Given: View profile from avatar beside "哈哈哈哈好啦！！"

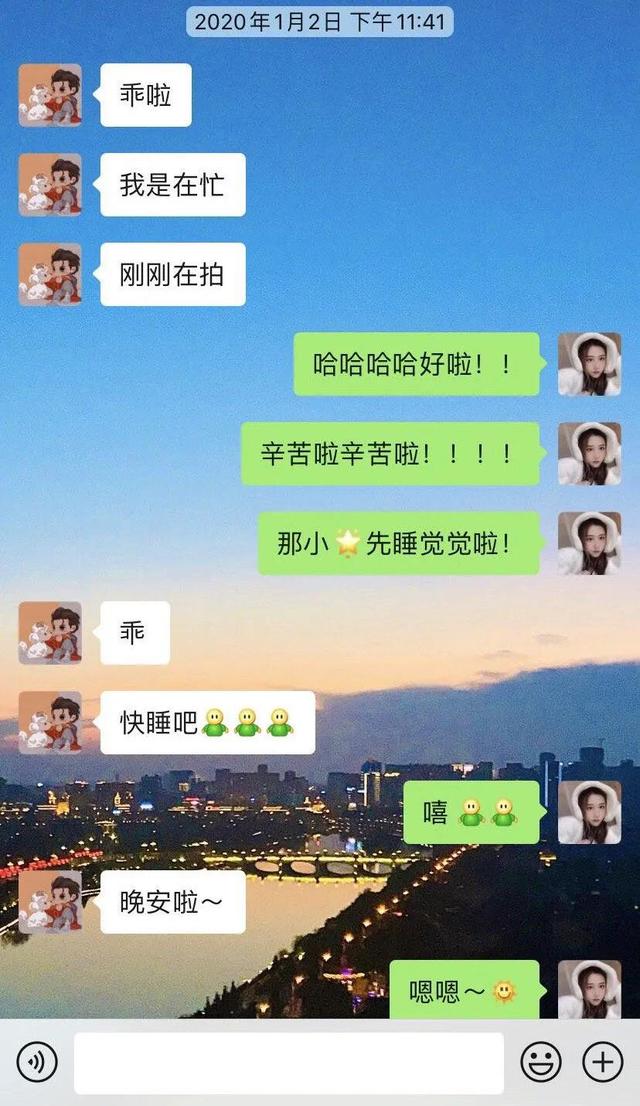Looking at the screenshot, I should tap(589, 364).
